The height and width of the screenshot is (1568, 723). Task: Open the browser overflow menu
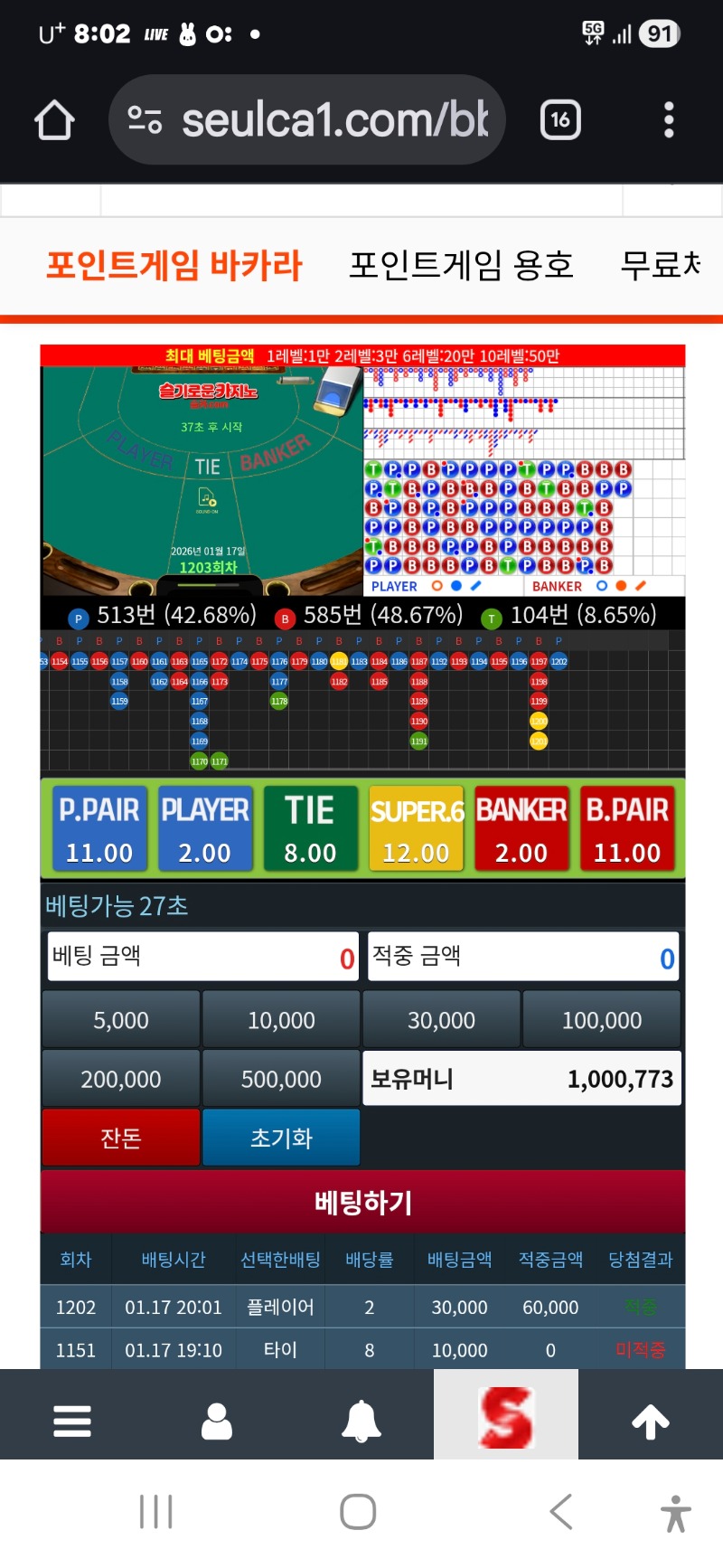click(669, 120)
